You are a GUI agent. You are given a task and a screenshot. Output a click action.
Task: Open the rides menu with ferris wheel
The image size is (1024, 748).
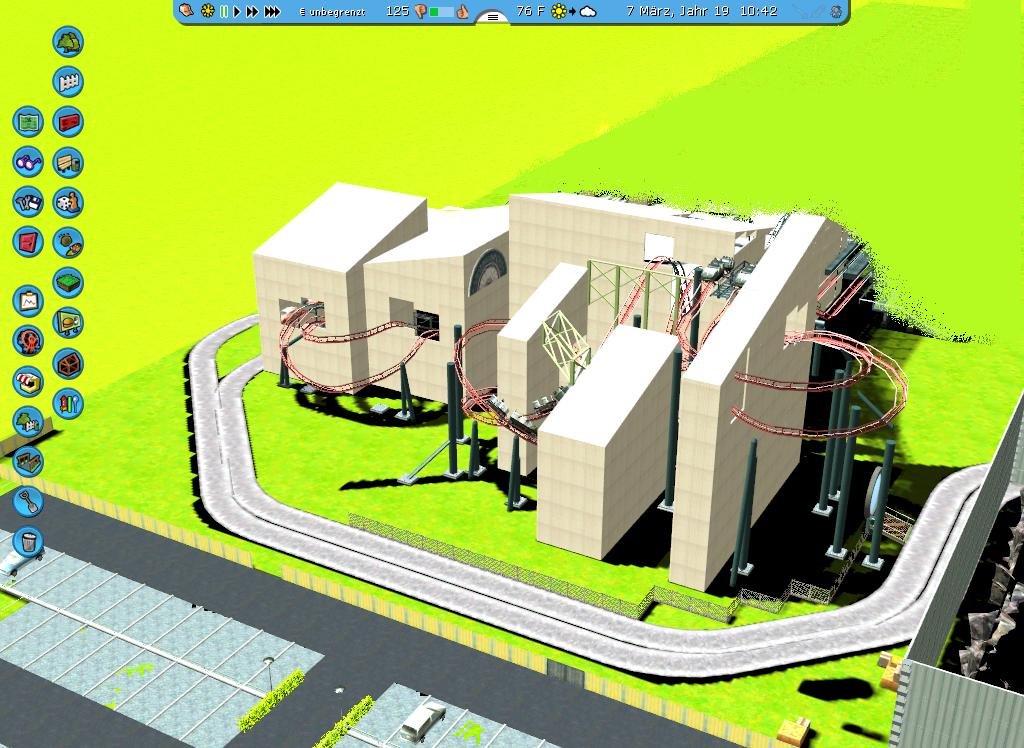pyautogui.click(x=28, y=340)
